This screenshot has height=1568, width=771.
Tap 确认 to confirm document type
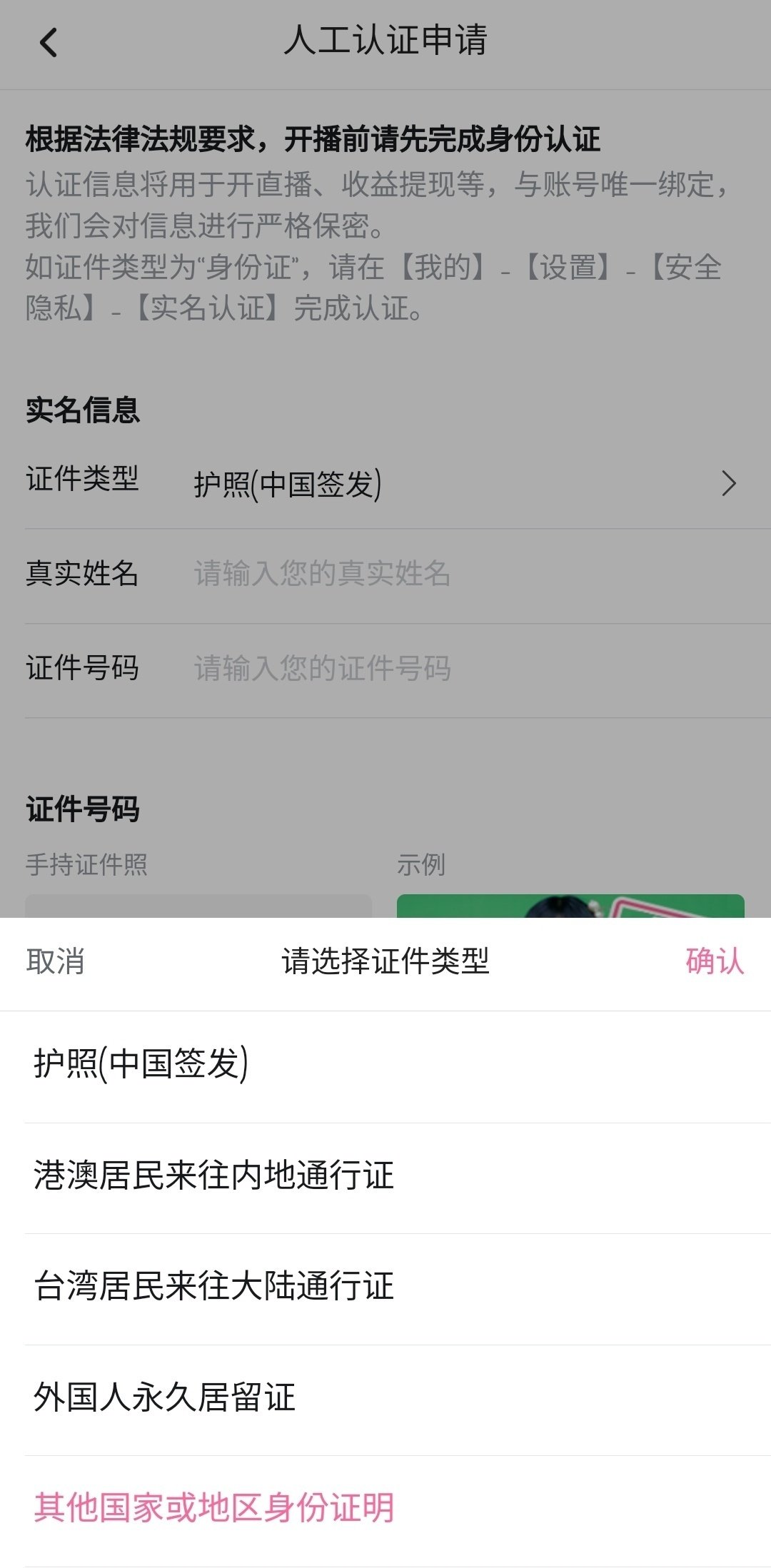click(x=715, y=961)
